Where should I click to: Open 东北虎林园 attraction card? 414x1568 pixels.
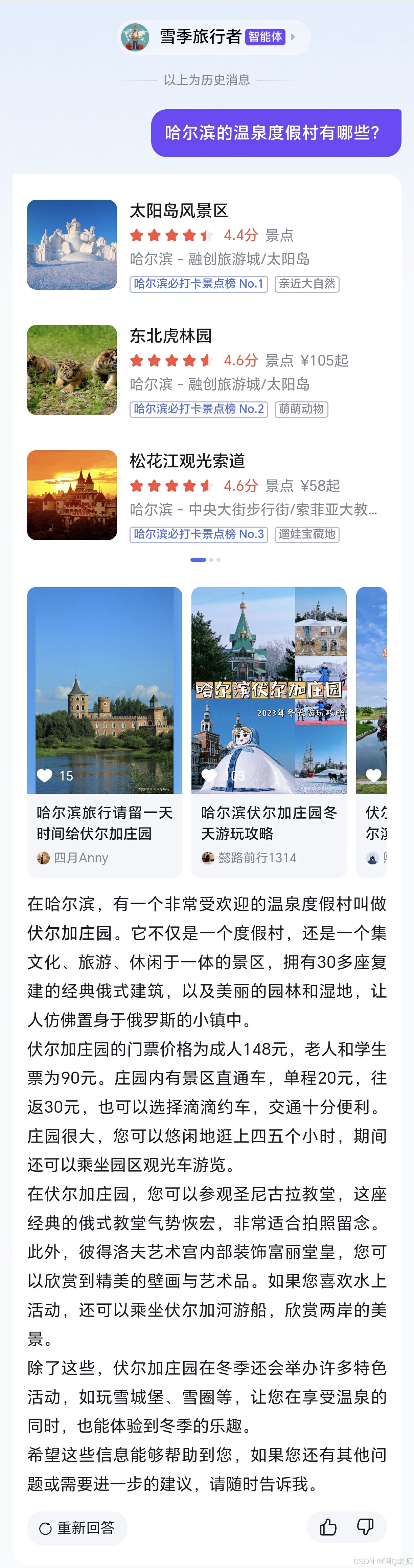(x=207, y=370)
